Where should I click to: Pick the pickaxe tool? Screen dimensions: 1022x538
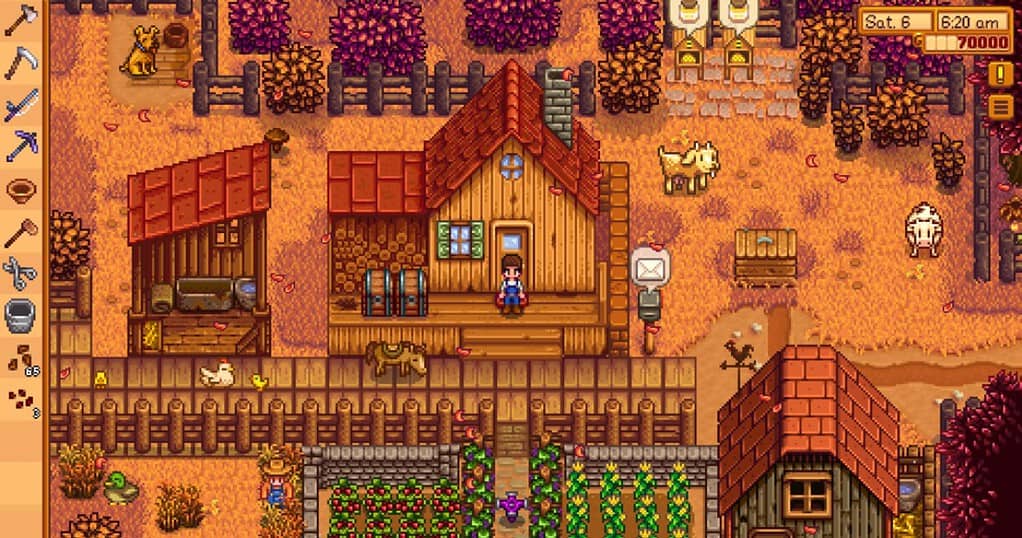tap(20, 146)
